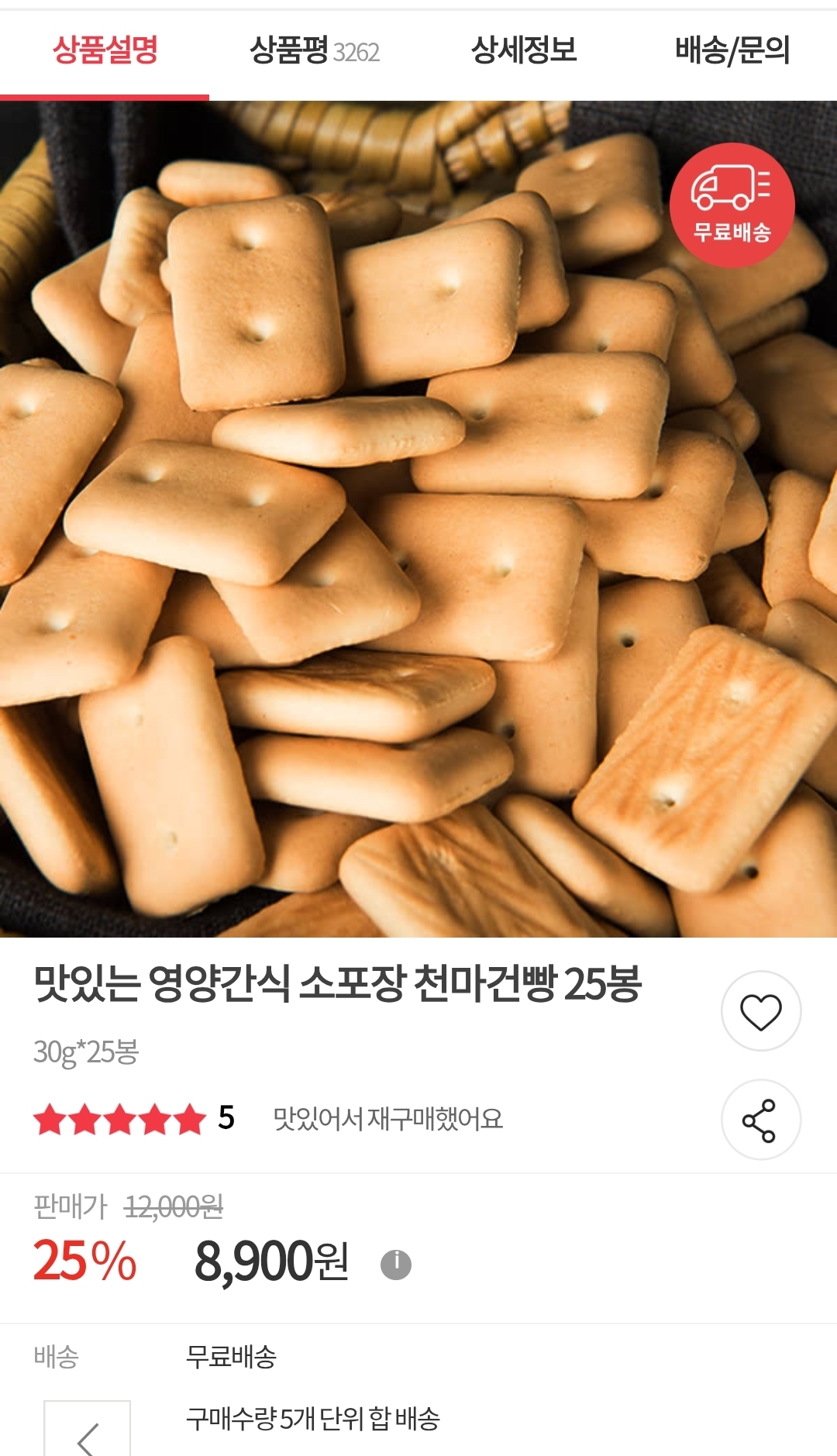Share this 천마건빵 product
The height and width of the screenshot is (1456, 837).
tap(760, 1120)
